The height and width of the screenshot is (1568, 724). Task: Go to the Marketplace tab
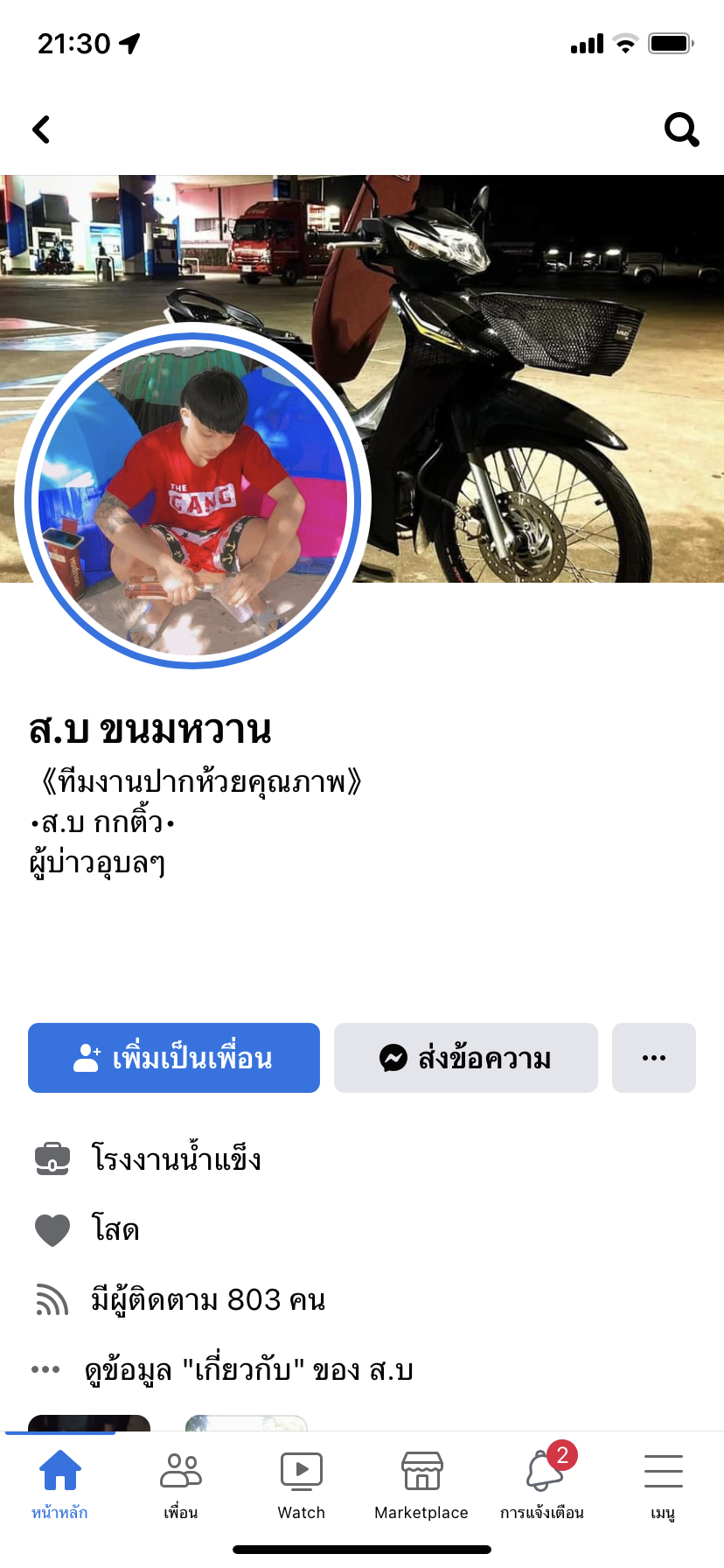(x=421, y=1483)
